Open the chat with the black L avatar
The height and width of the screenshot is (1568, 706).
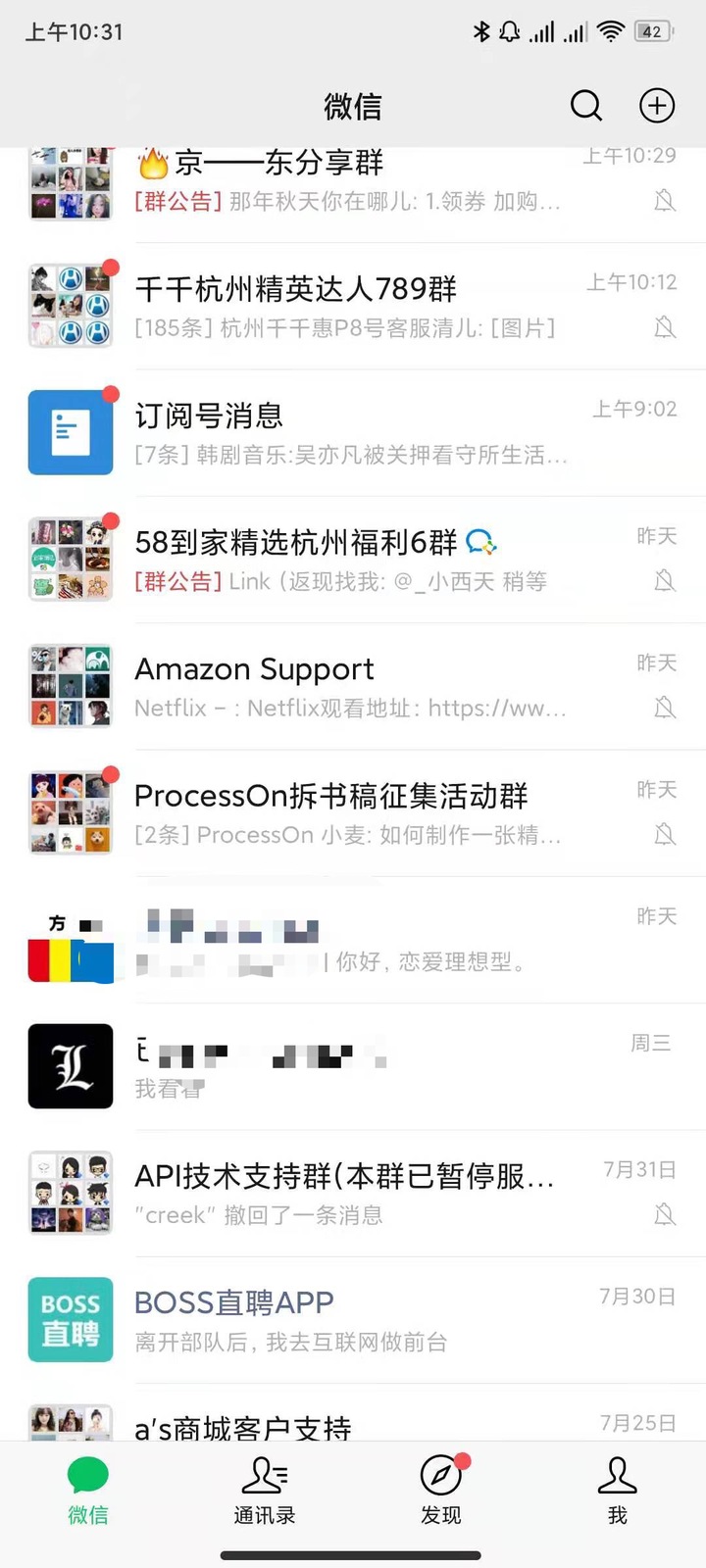pos(353,1066)
